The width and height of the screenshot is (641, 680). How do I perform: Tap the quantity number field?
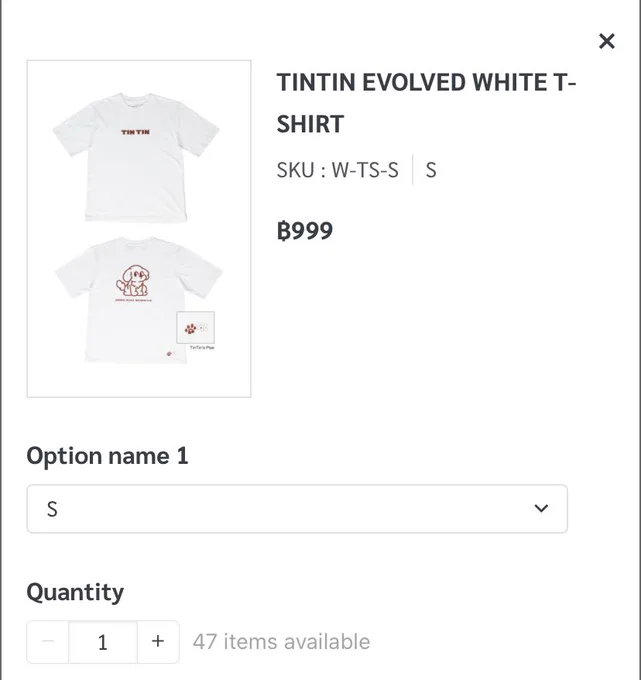click(103, 641)
